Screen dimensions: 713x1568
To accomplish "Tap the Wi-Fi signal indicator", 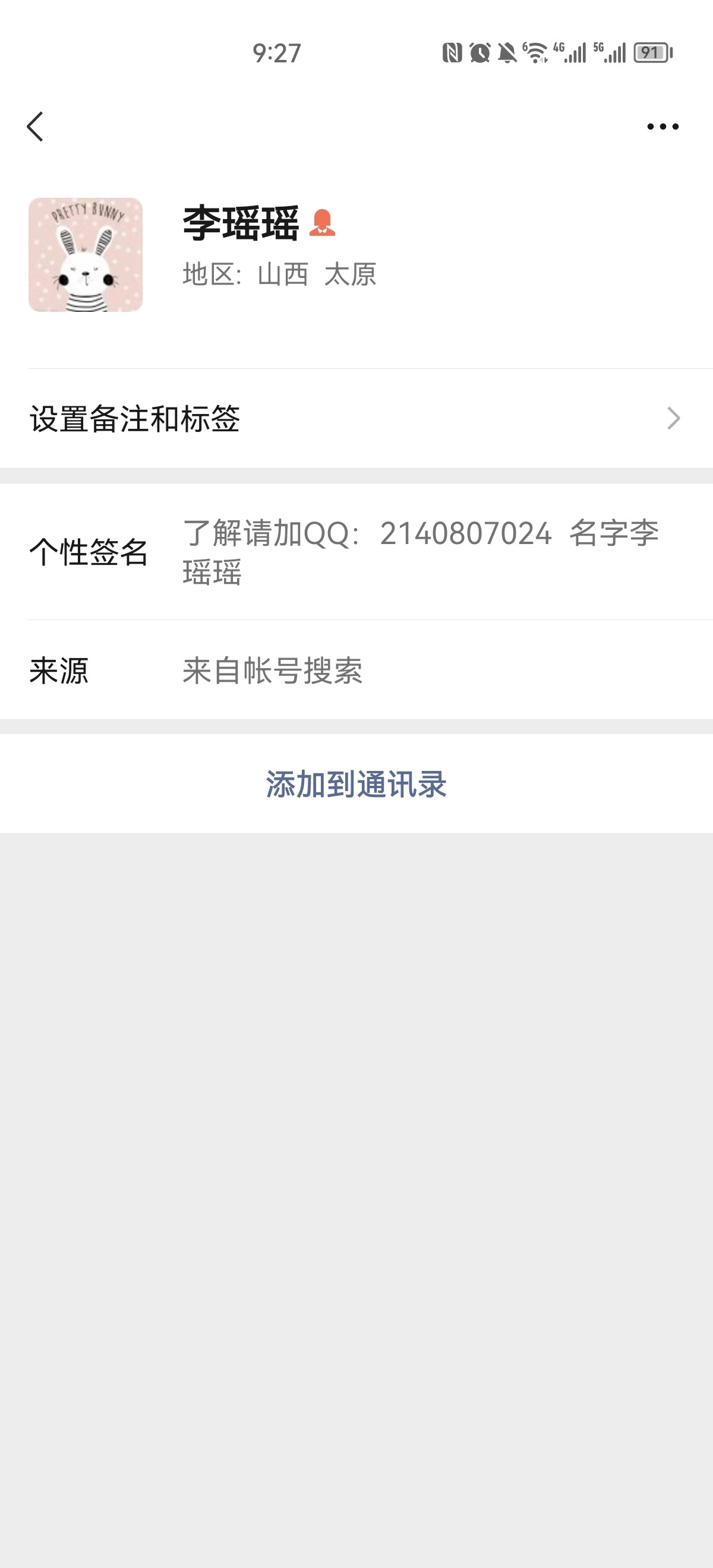I will [x=538, y=53].
